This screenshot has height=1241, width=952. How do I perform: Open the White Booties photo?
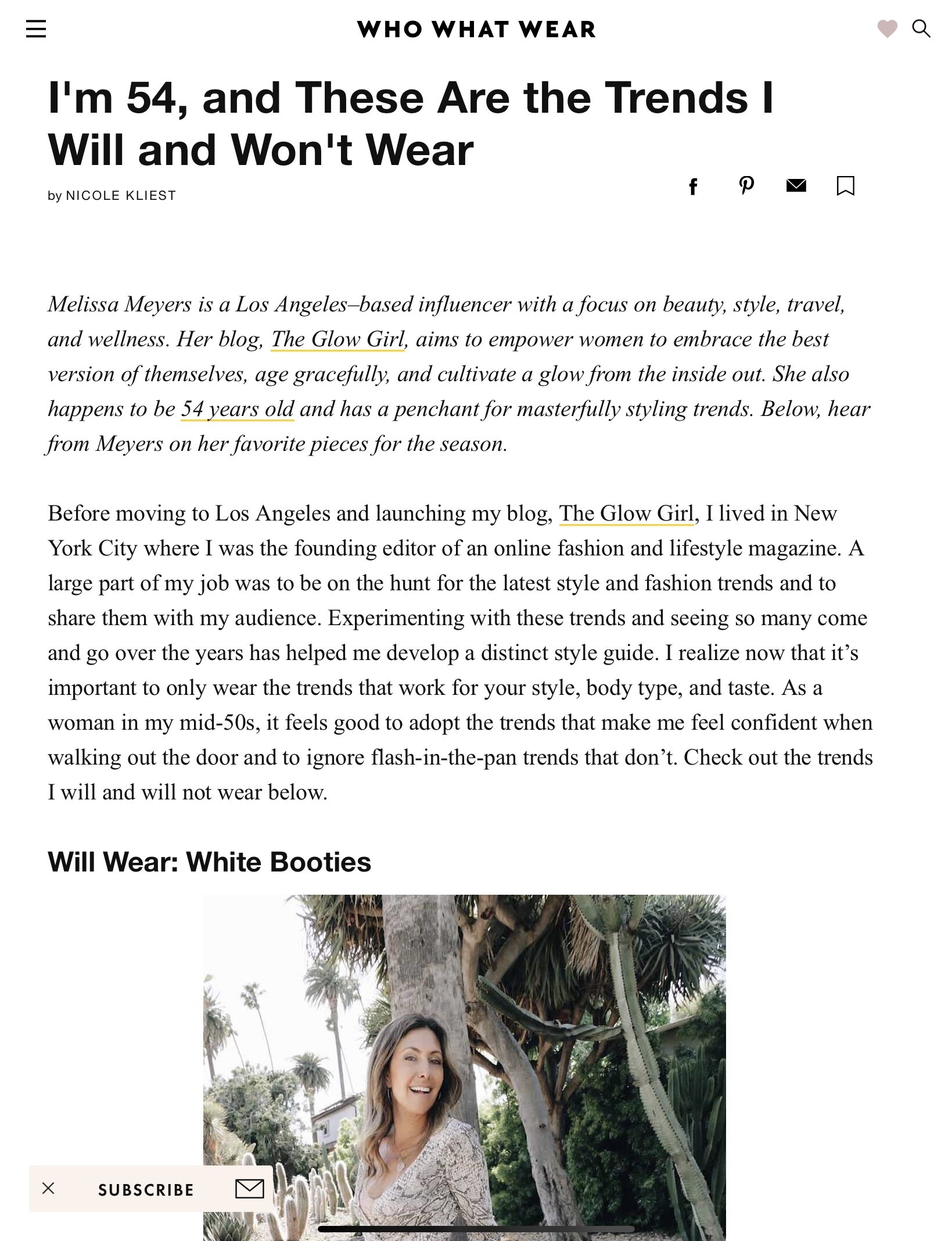pos(464,1068)
